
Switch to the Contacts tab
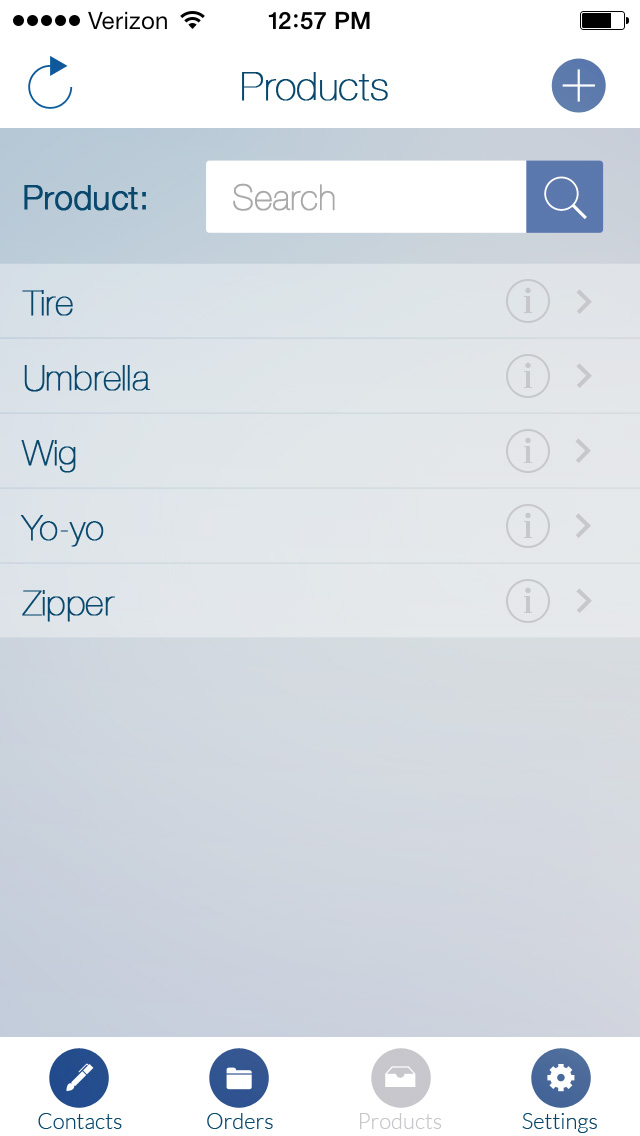pos(79,1088)
